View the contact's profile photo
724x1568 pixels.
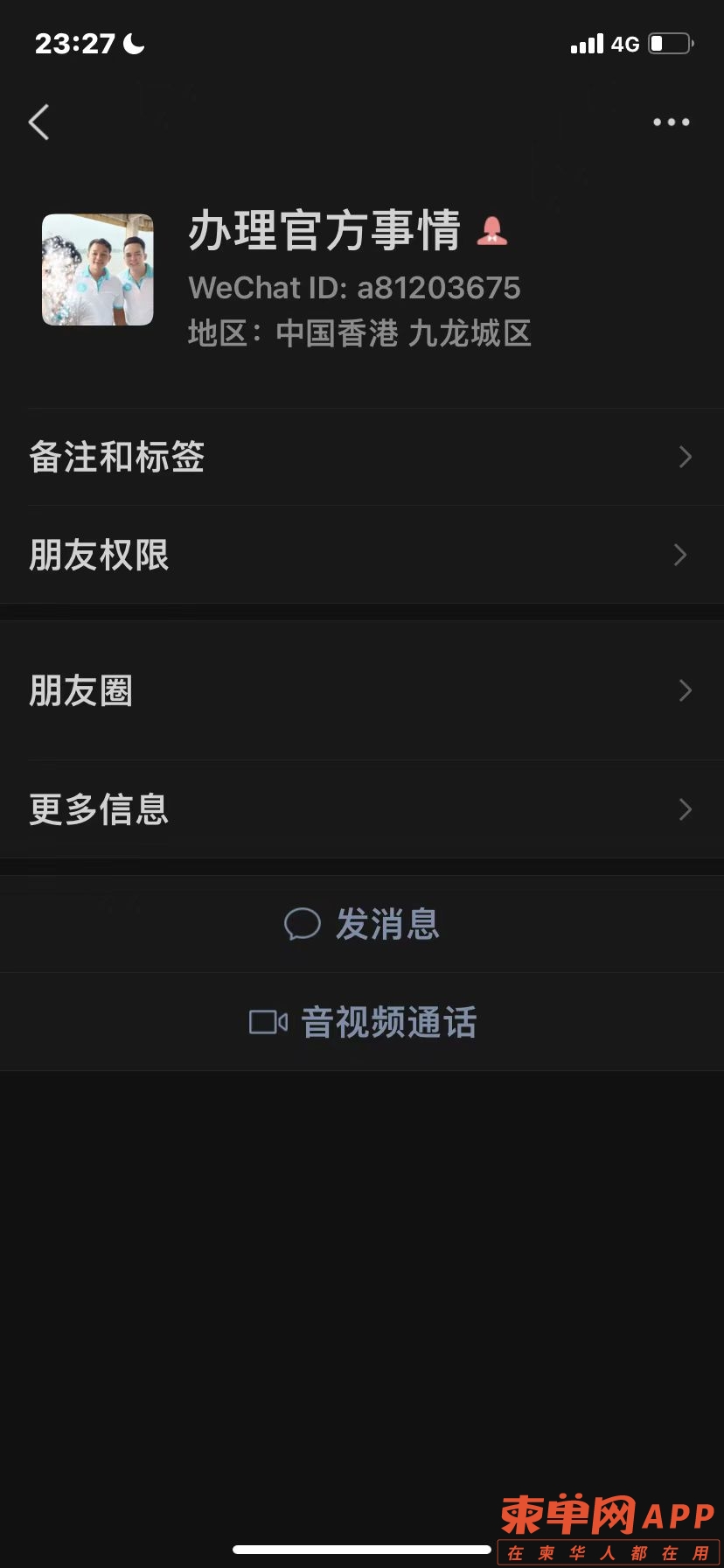point(98,269)
